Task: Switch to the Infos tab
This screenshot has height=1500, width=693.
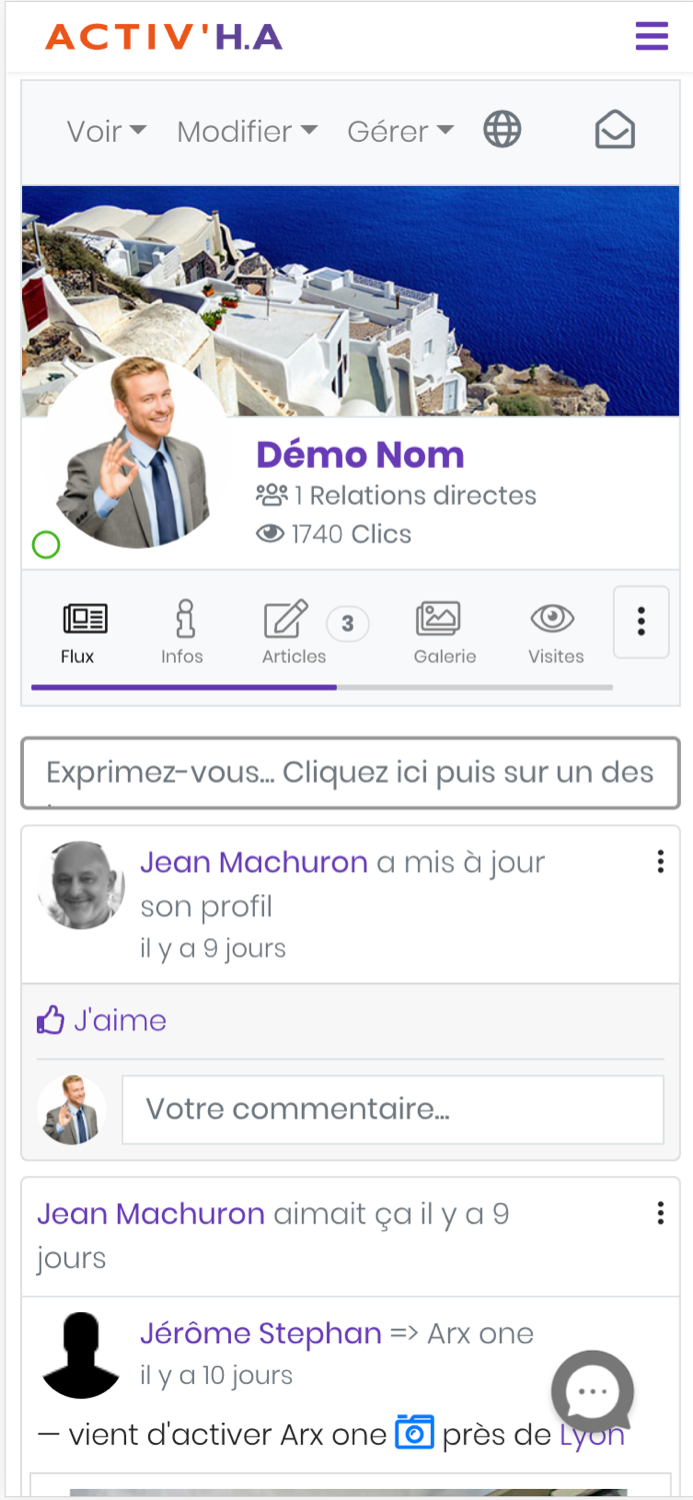Action: point(182,634)
